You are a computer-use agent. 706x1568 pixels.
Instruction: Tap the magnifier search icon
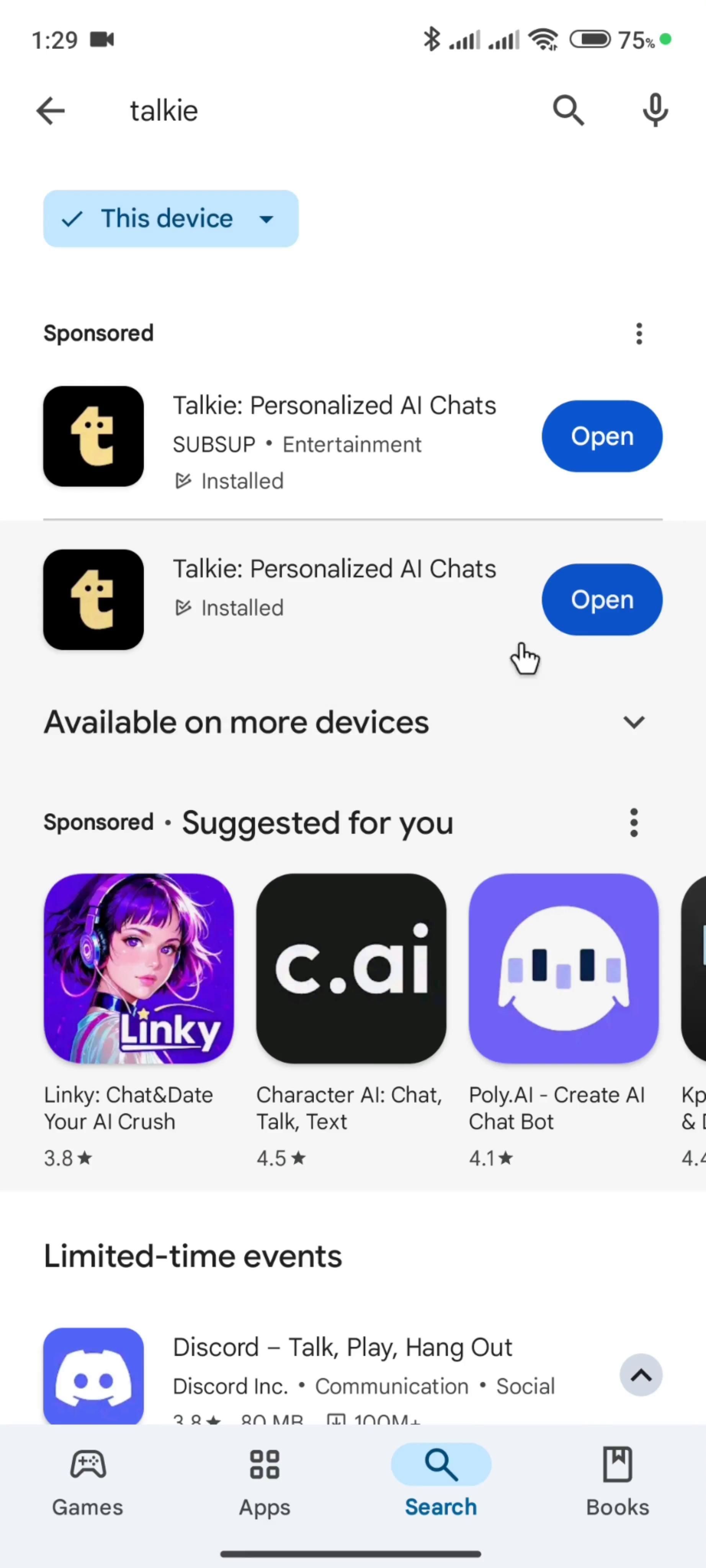[x=568, y=111]
